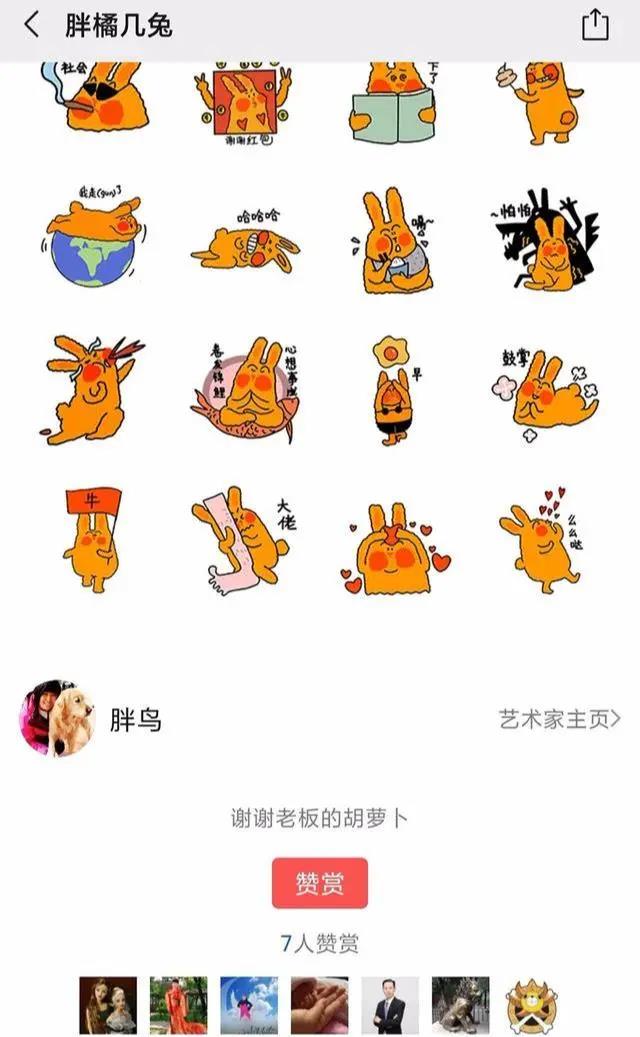Select the 心想事成 koi fish sticker
640x1037 pixels.
click(243, 391)
